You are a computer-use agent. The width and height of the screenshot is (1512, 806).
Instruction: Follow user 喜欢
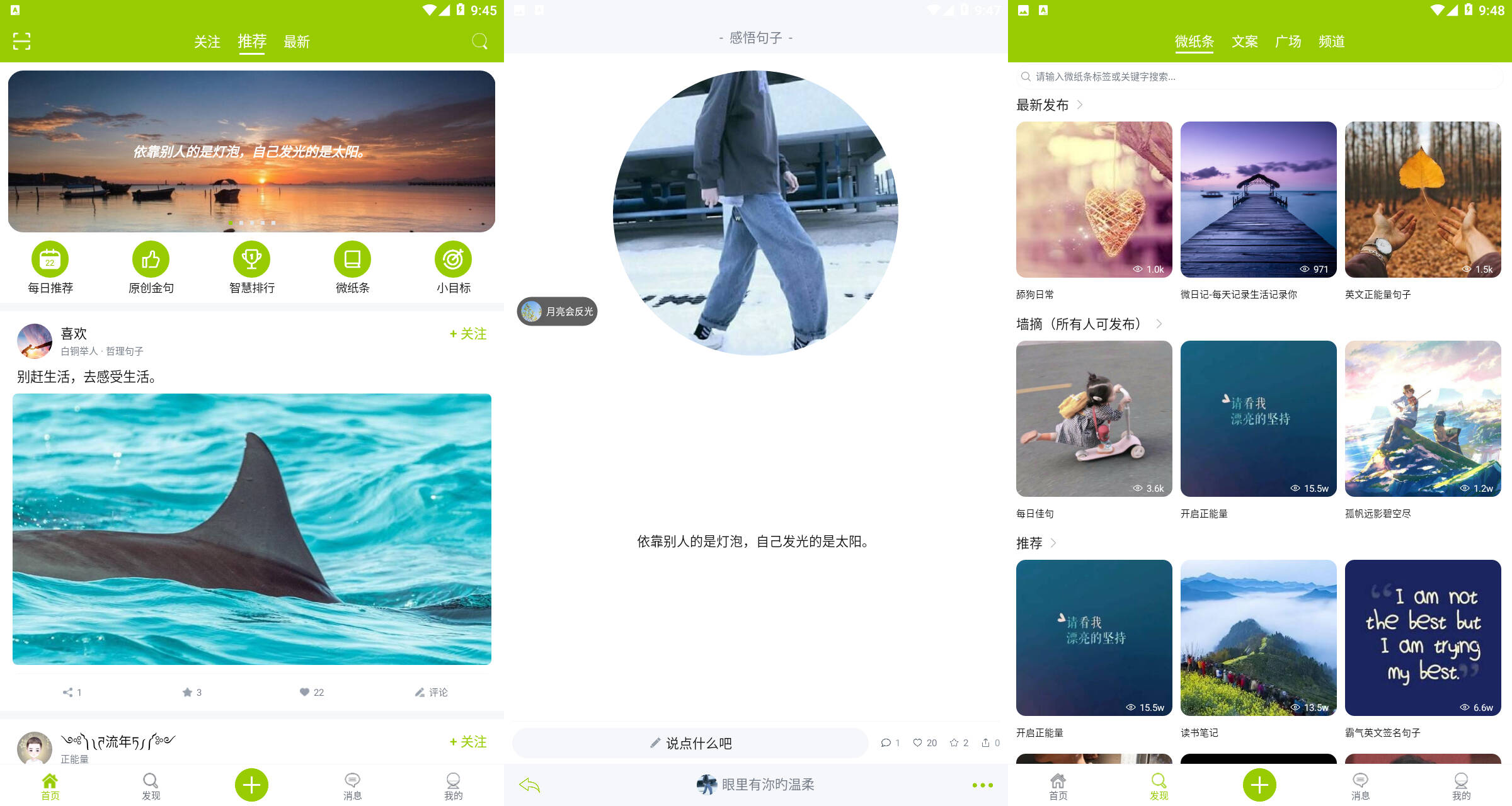click(468, 334)
